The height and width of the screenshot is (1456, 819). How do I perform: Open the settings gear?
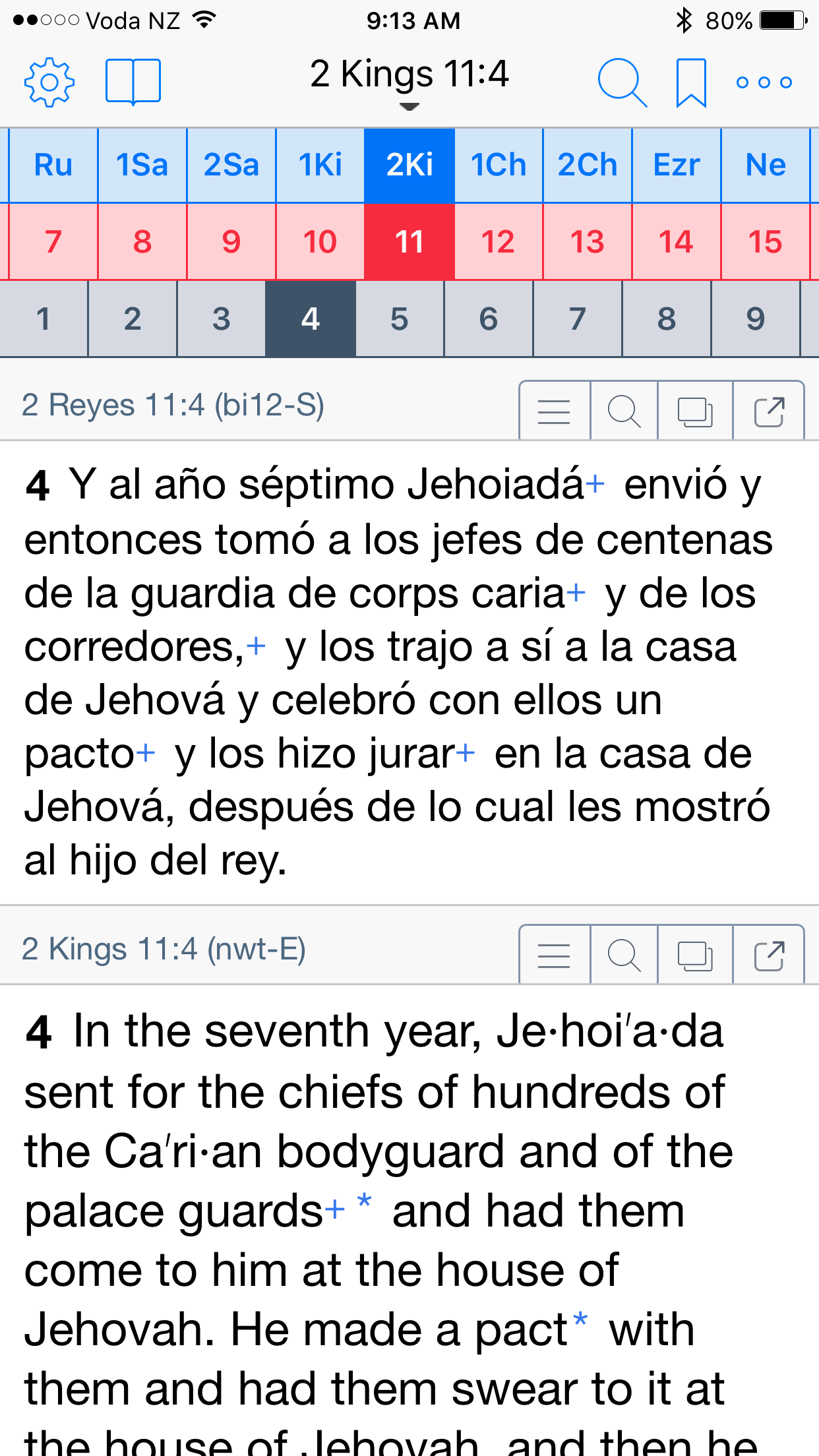[x=49, y=82]
